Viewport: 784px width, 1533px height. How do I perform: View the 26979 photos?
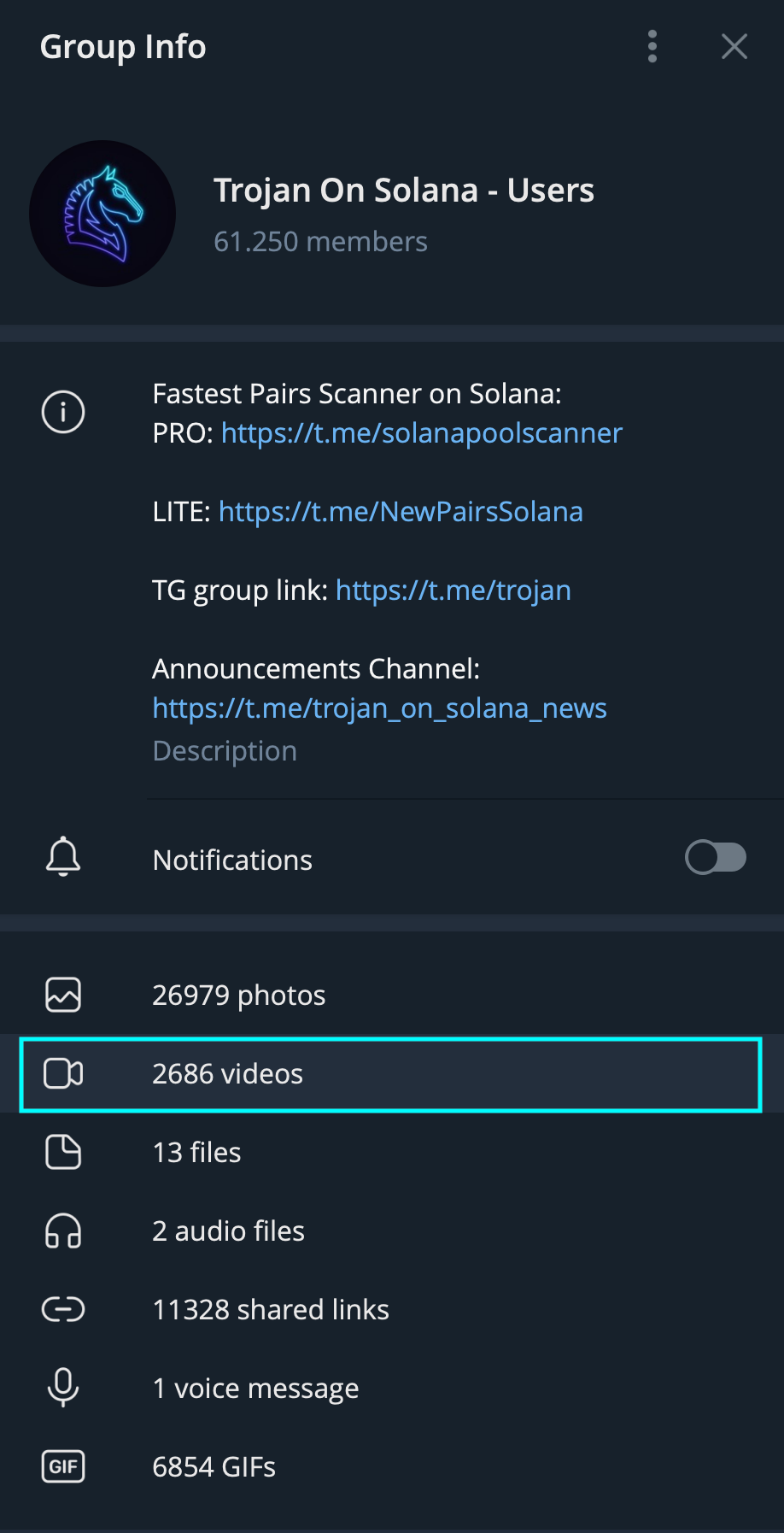tap(392, 996)
